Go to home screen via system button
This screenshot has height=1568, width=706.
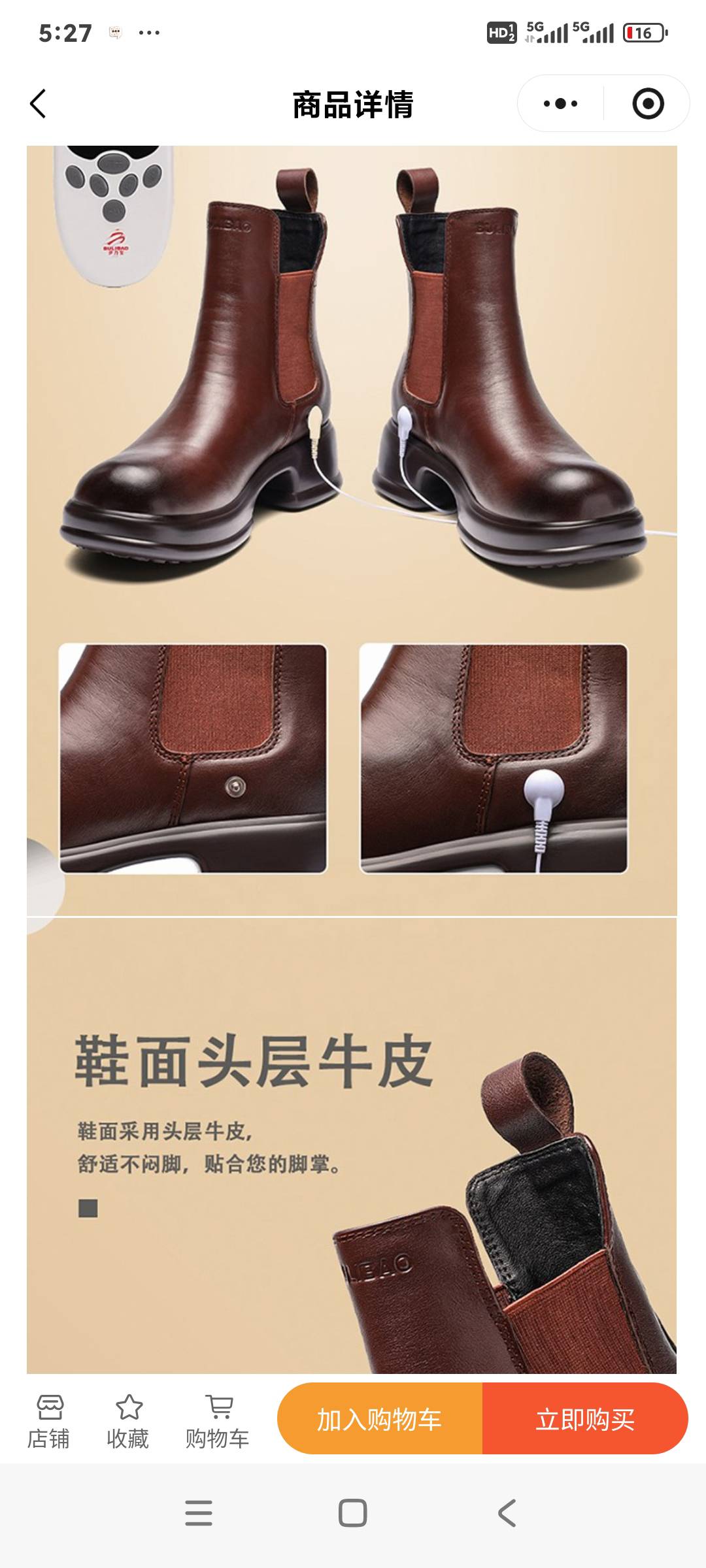tap(353, 1513)
